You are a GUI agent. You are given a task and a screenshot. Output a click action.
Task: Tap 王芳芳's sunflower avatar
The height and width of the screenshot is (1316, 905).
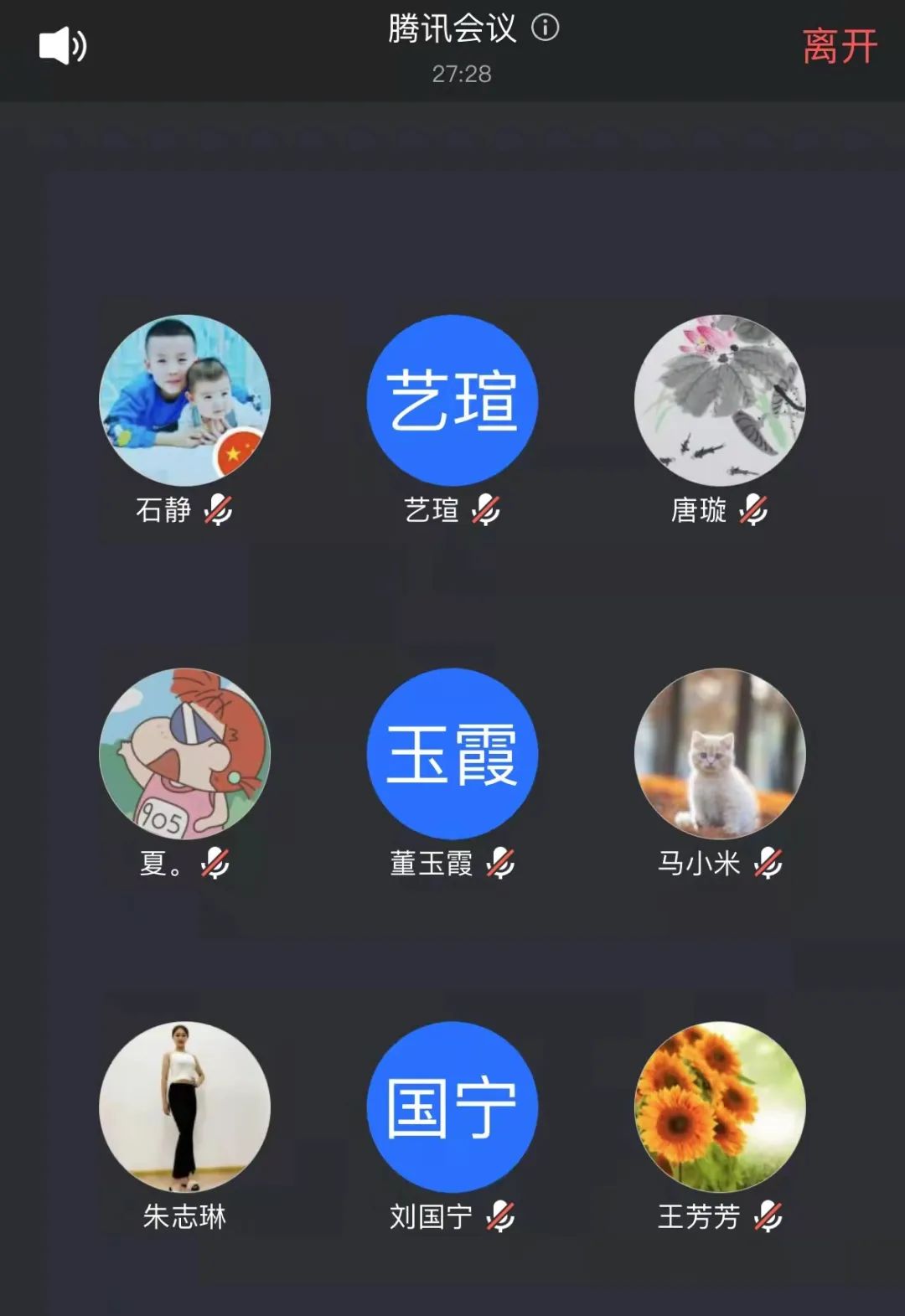[720, 1106]
